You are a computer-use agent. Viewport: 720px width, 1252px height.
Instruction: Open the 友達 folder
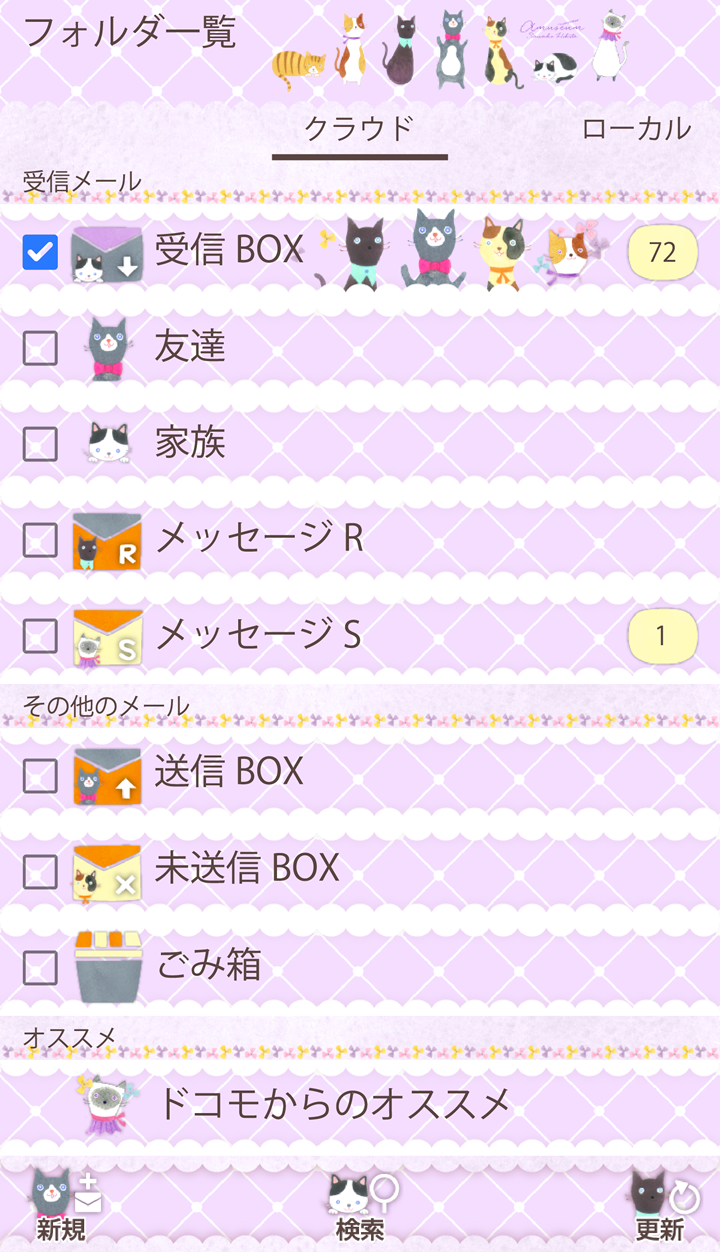[190, 346]
